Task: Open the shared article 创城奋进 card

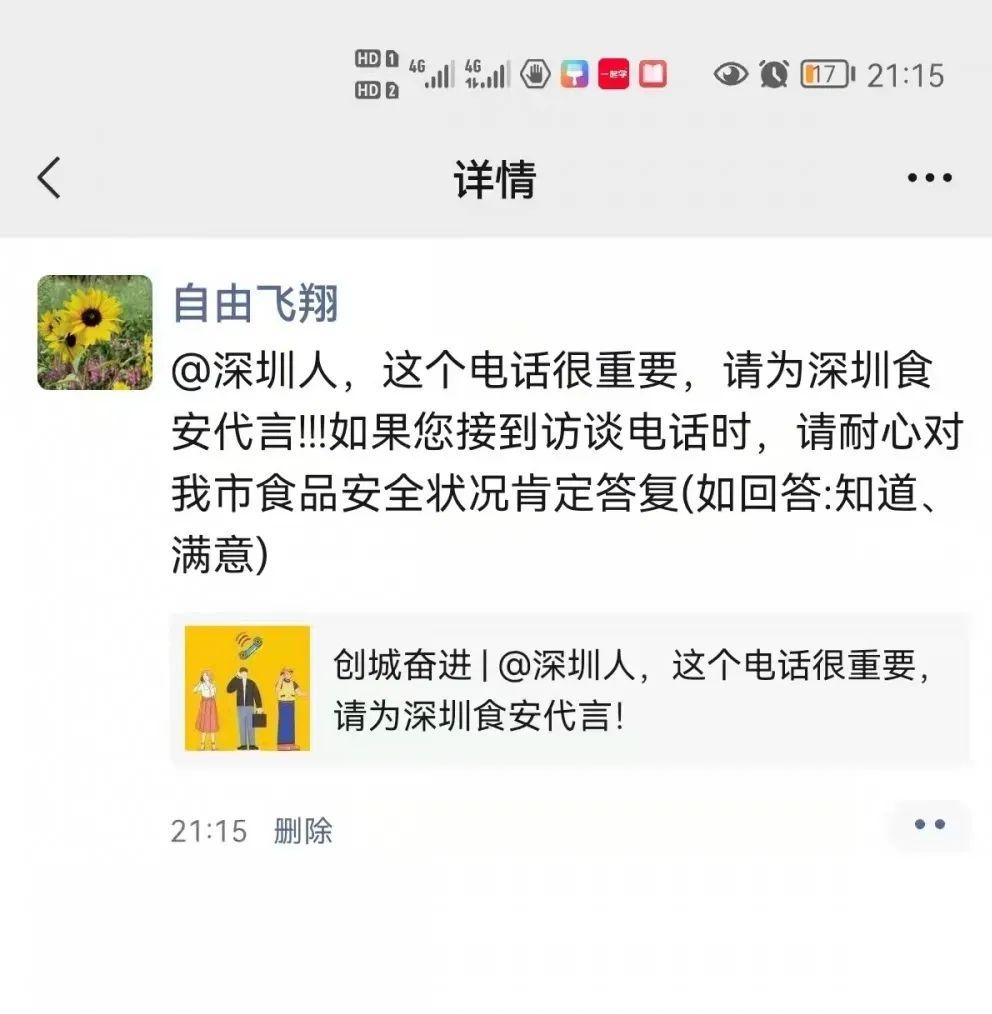Action: [570, 688]
